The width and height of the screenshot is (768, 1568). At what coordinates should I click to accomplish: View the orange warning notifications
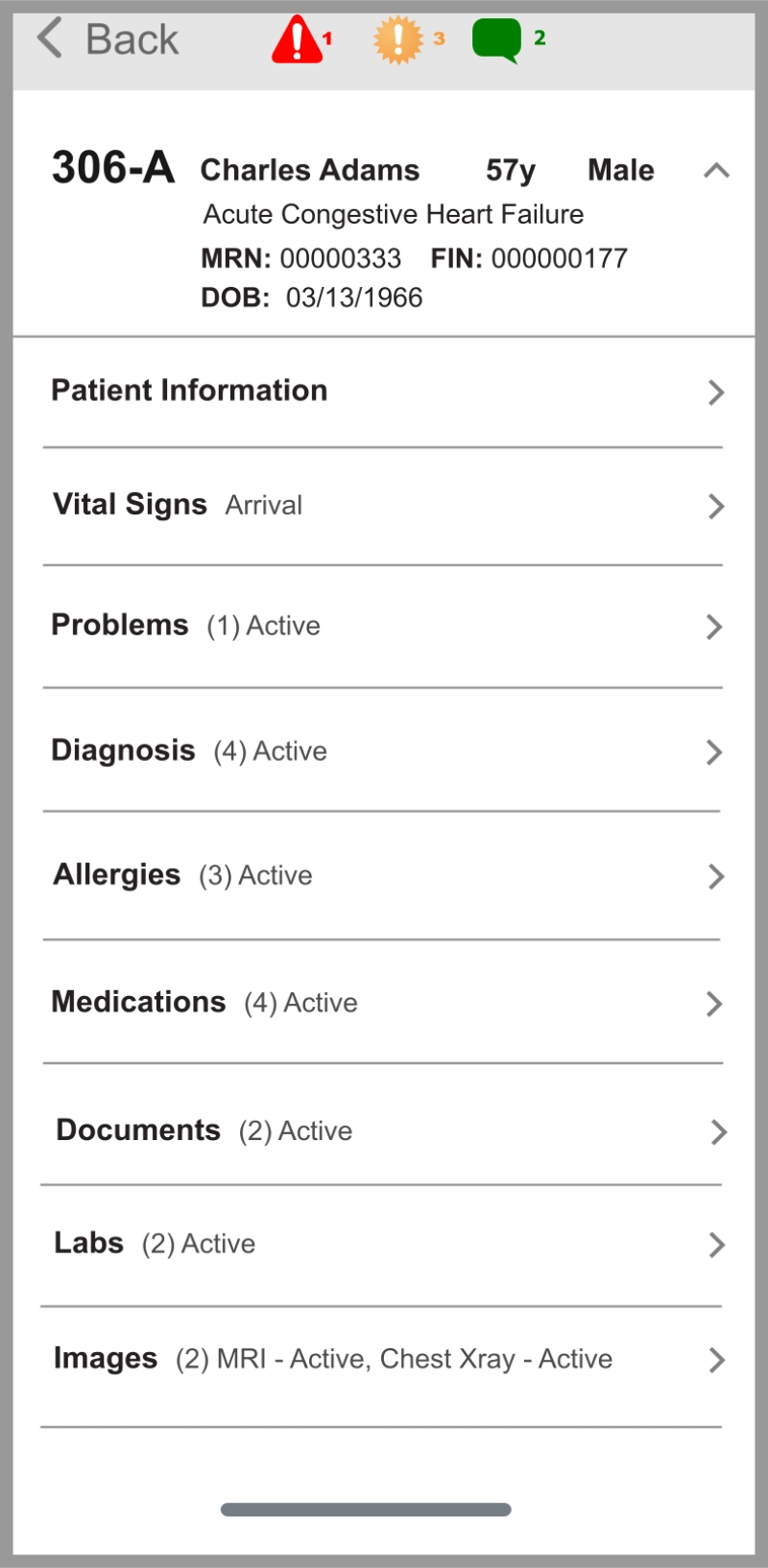point(398,40)
